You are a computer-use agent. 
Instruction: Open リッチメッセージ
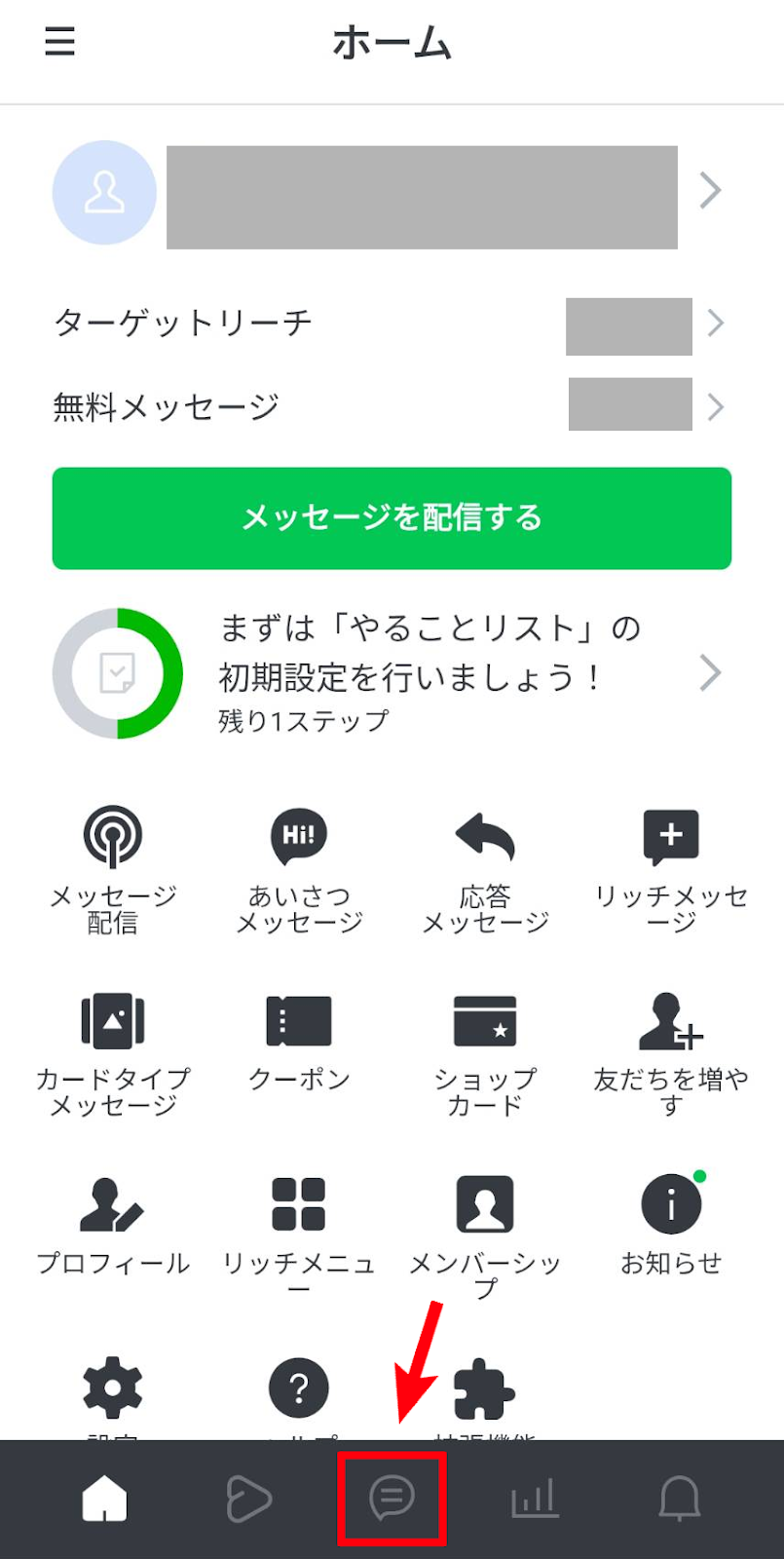coord(671,867)
